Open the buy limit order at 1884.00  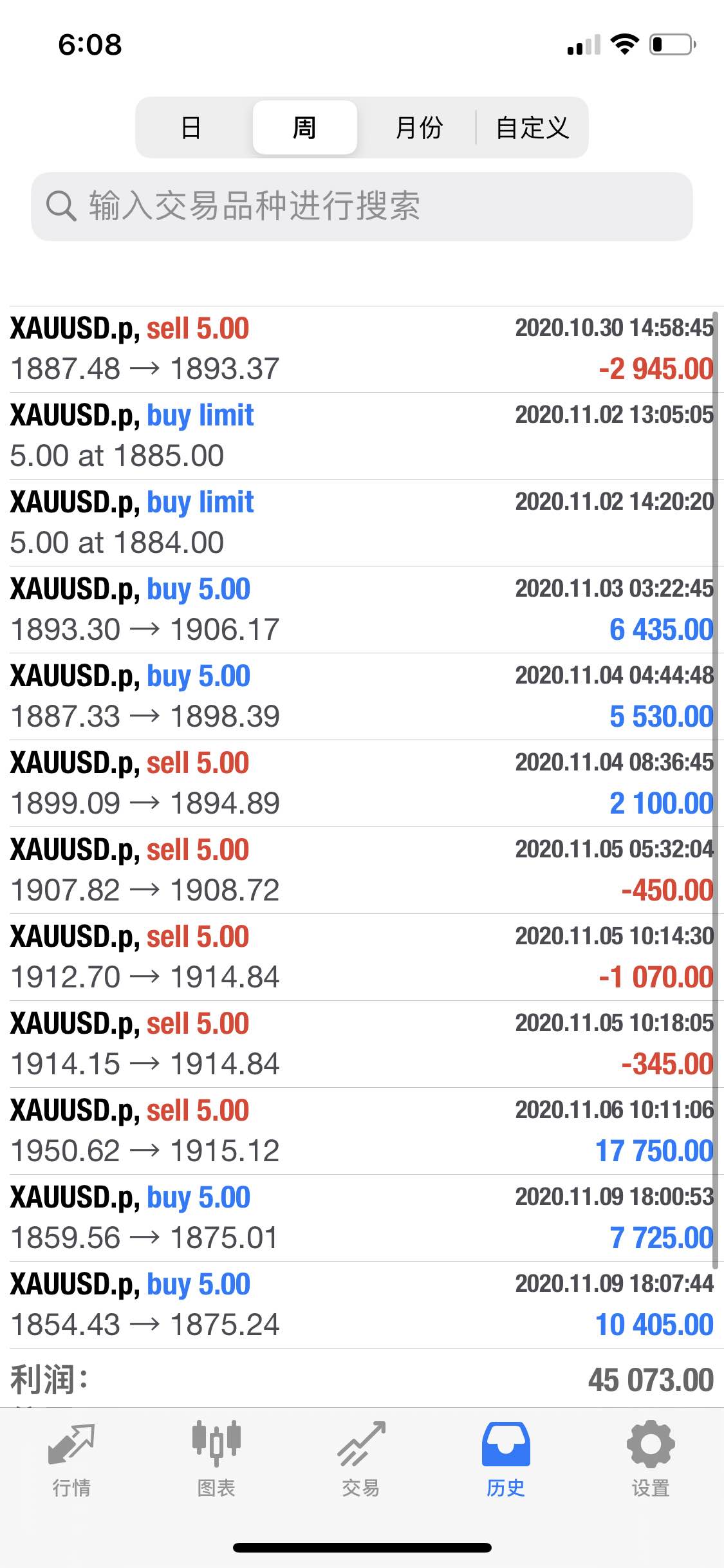click(362, 523)
